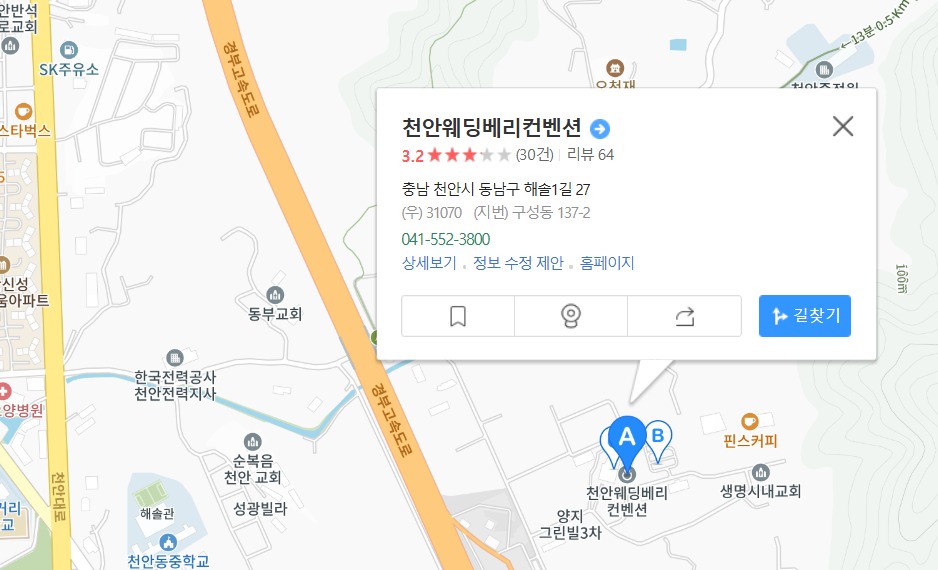This screenshot has width=938, height=570.
Task: Open reviews count 리뷰 64
Action: (590, 155)
